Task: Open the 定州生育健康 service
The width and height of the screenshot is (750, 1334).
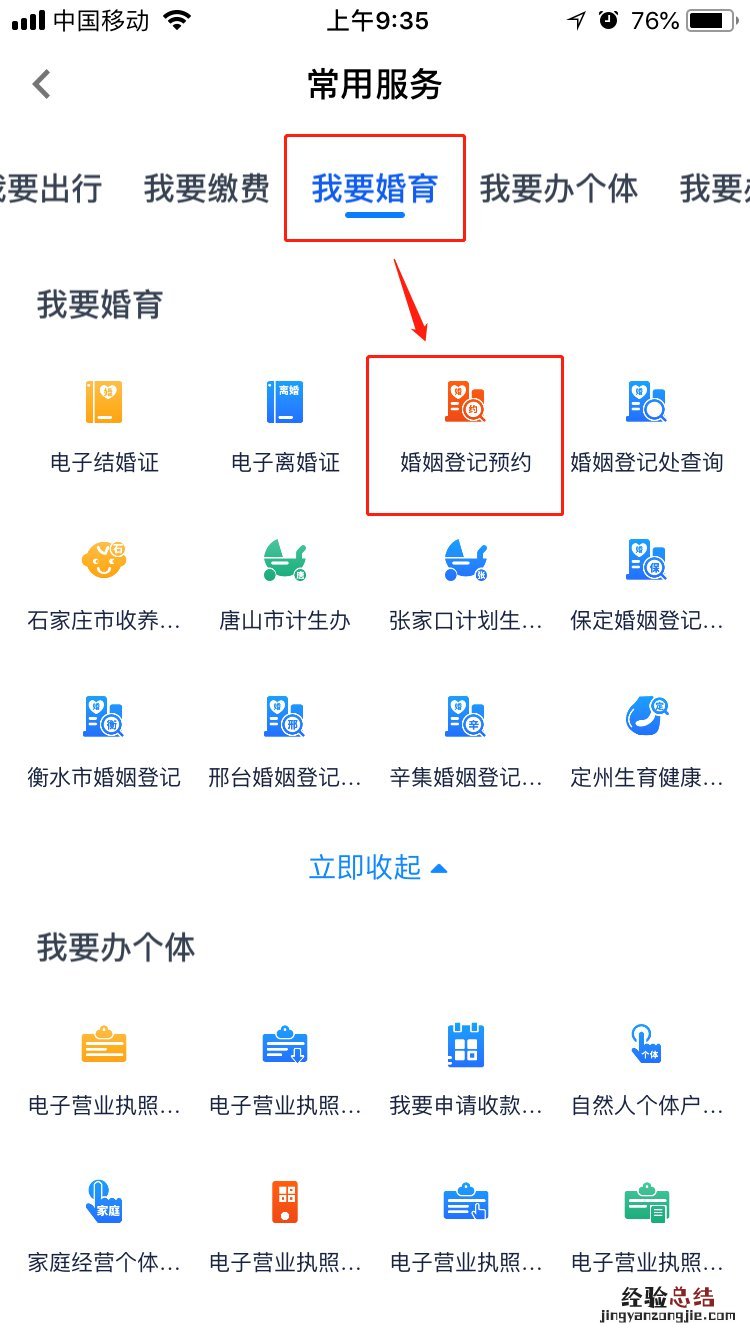Action: coord(646,741)
